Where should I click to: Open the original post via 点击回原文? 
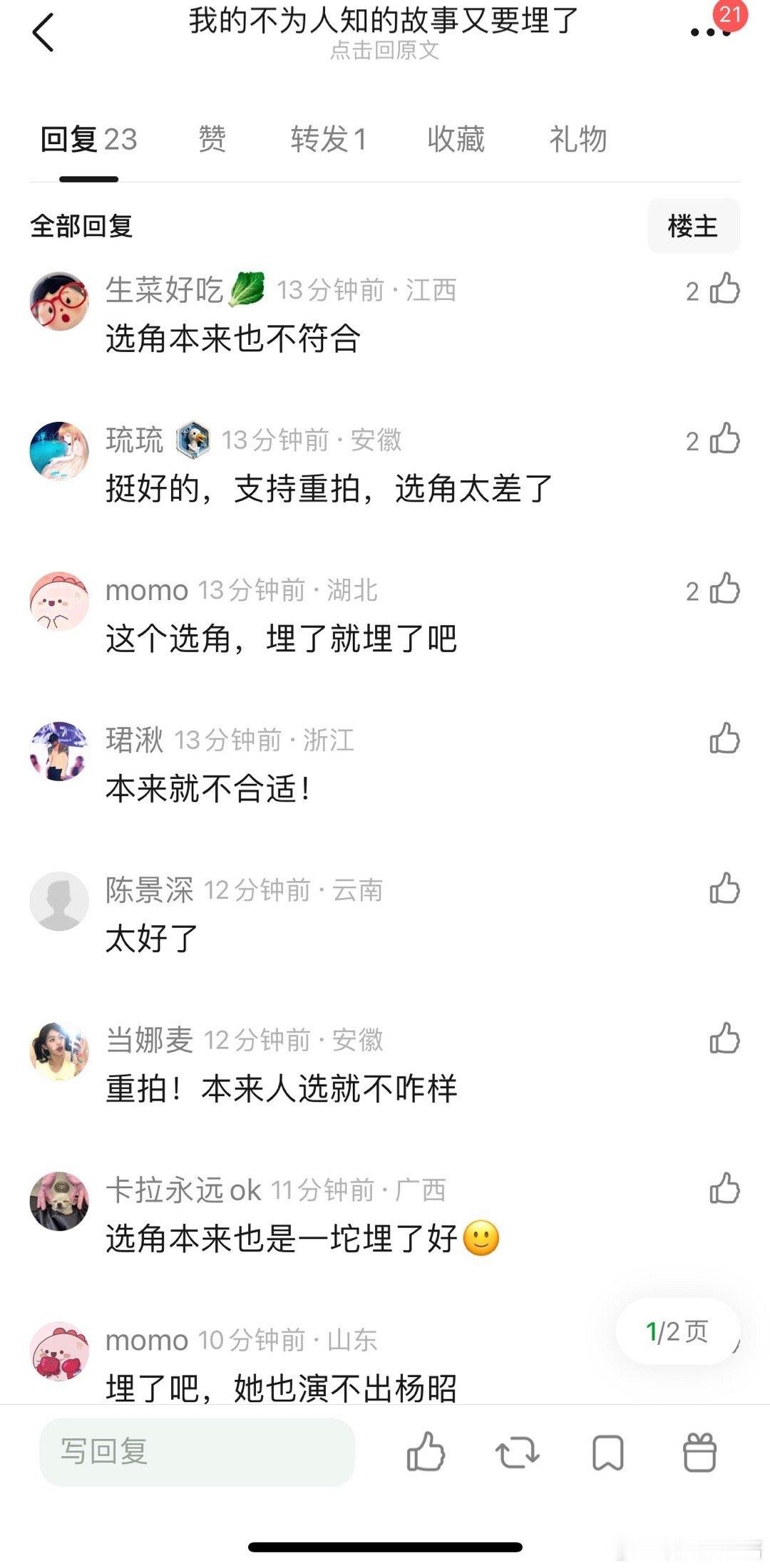385,51
